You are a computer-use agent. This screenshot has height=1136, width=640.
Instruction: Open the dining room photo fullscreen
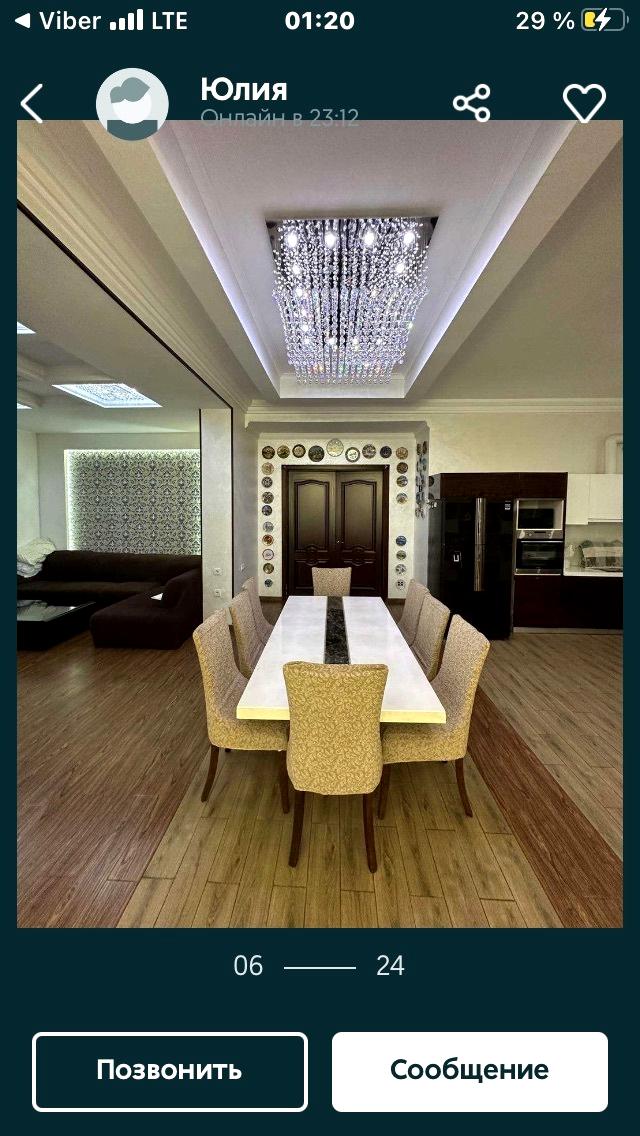coord(320,524)
